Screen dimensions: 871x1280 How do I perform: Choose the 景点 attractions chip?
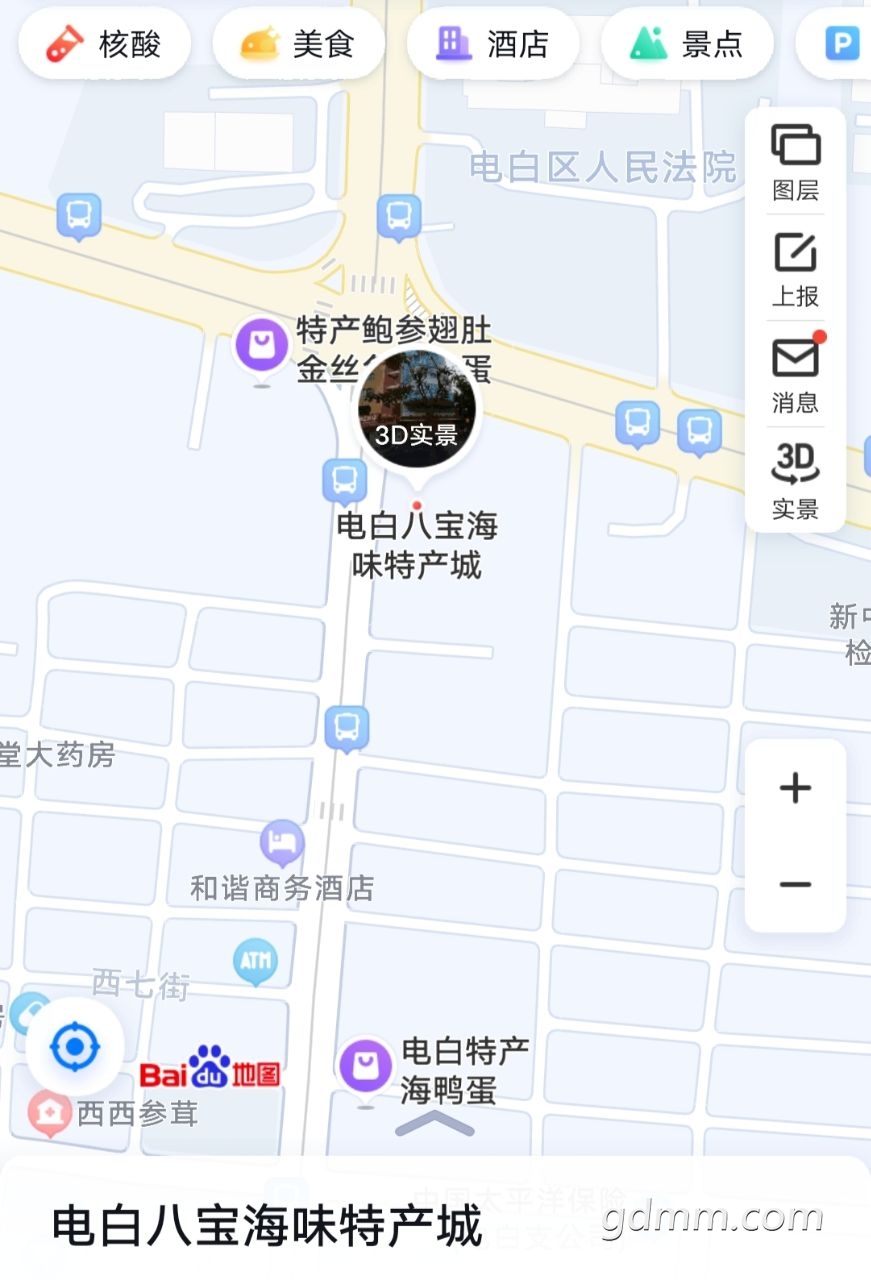click(x=686, y=44)
